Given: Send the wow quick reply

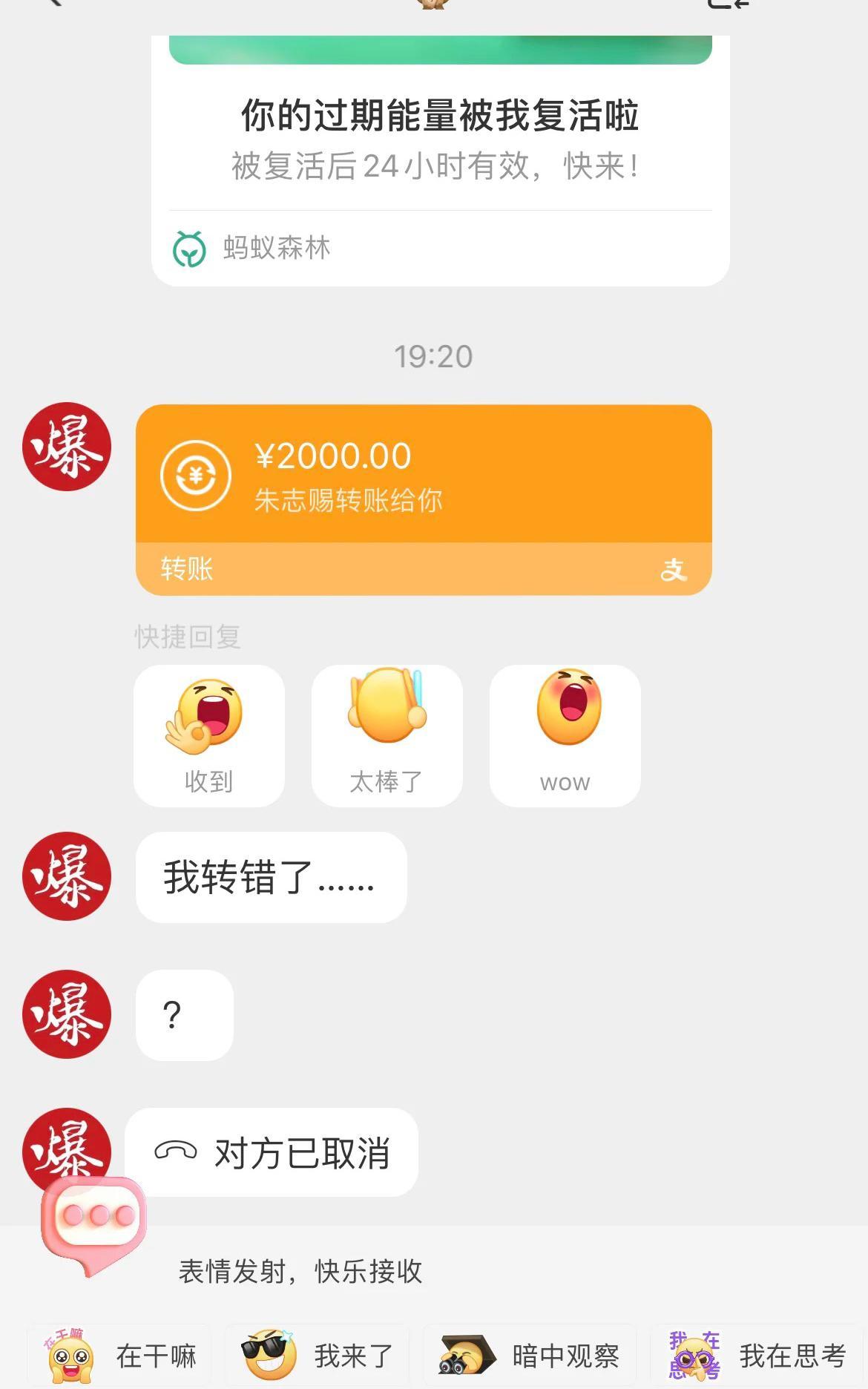Looking at the screenshot, I should (565, 735).
